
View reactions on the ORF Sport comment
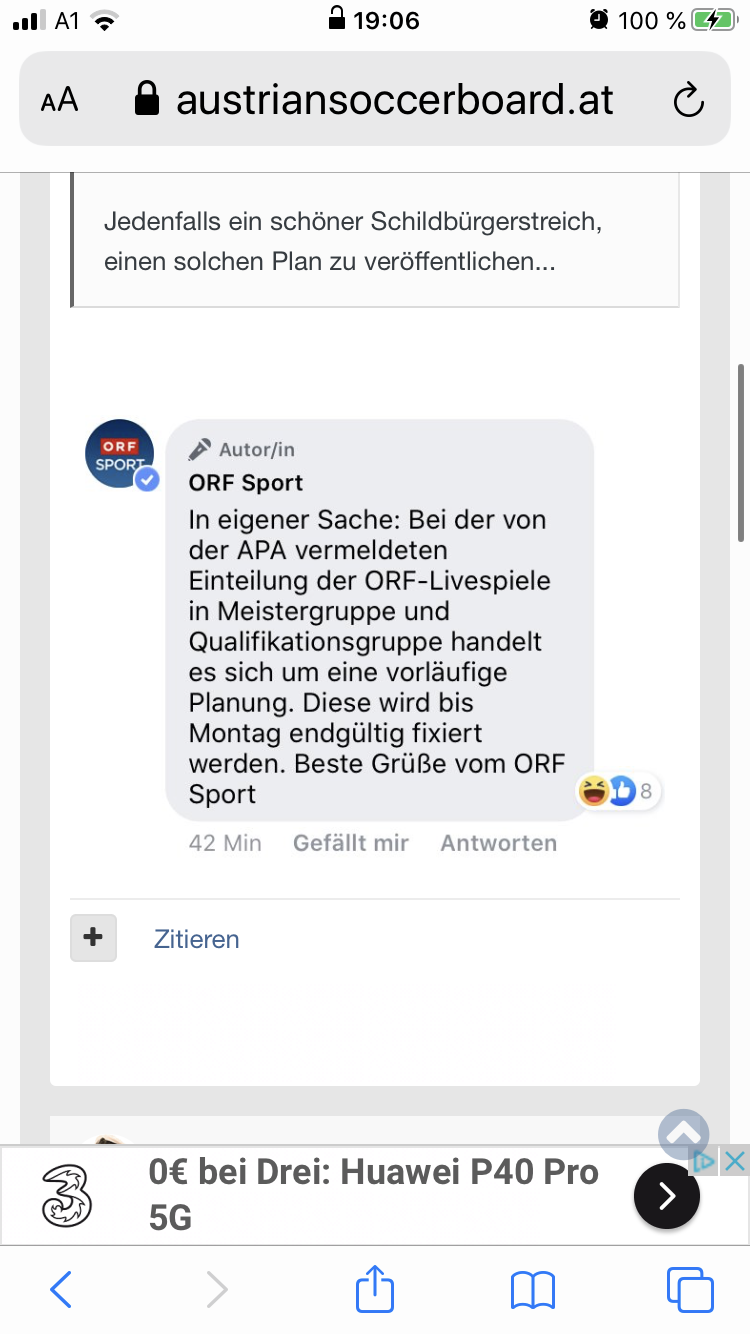[619, 792]
